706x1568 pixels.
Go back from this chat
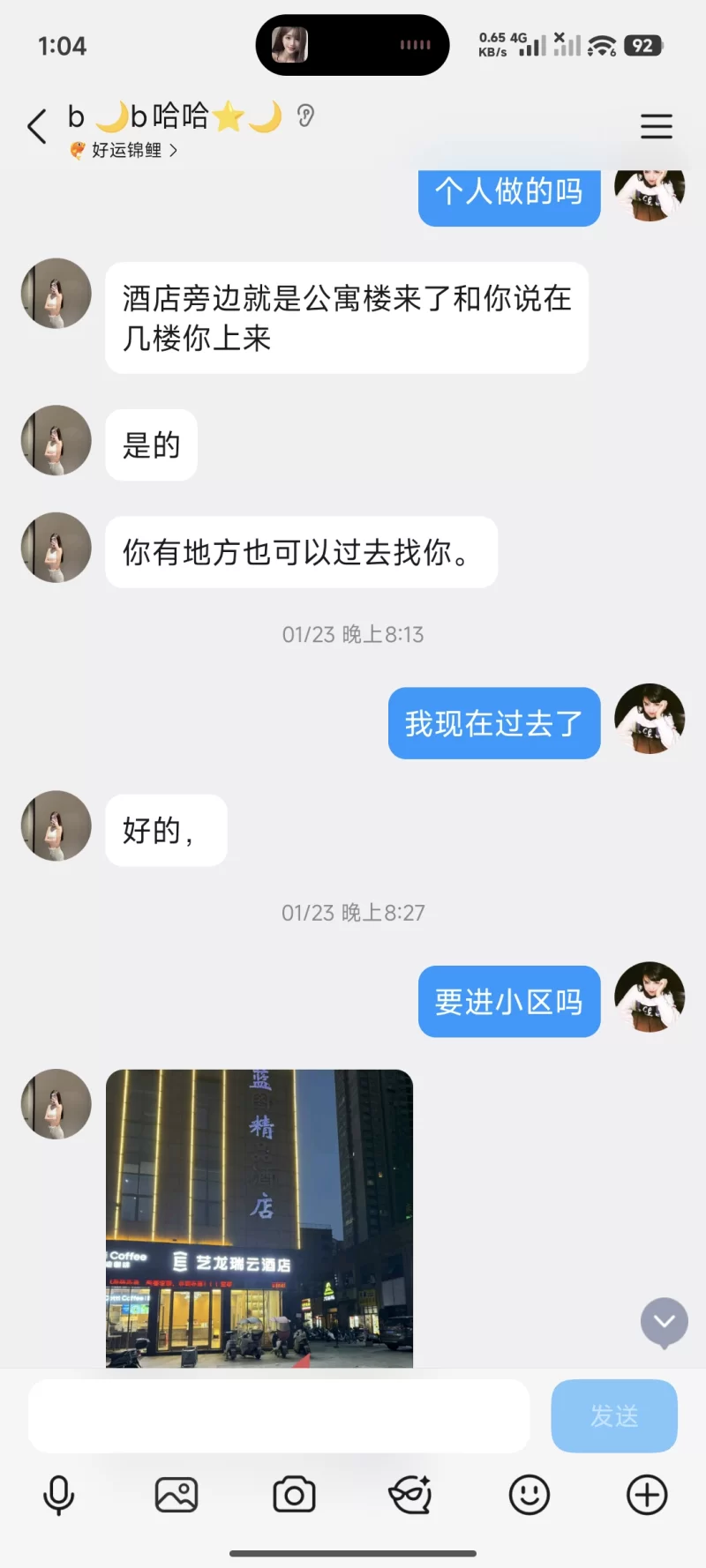click(x=37, y=127)
